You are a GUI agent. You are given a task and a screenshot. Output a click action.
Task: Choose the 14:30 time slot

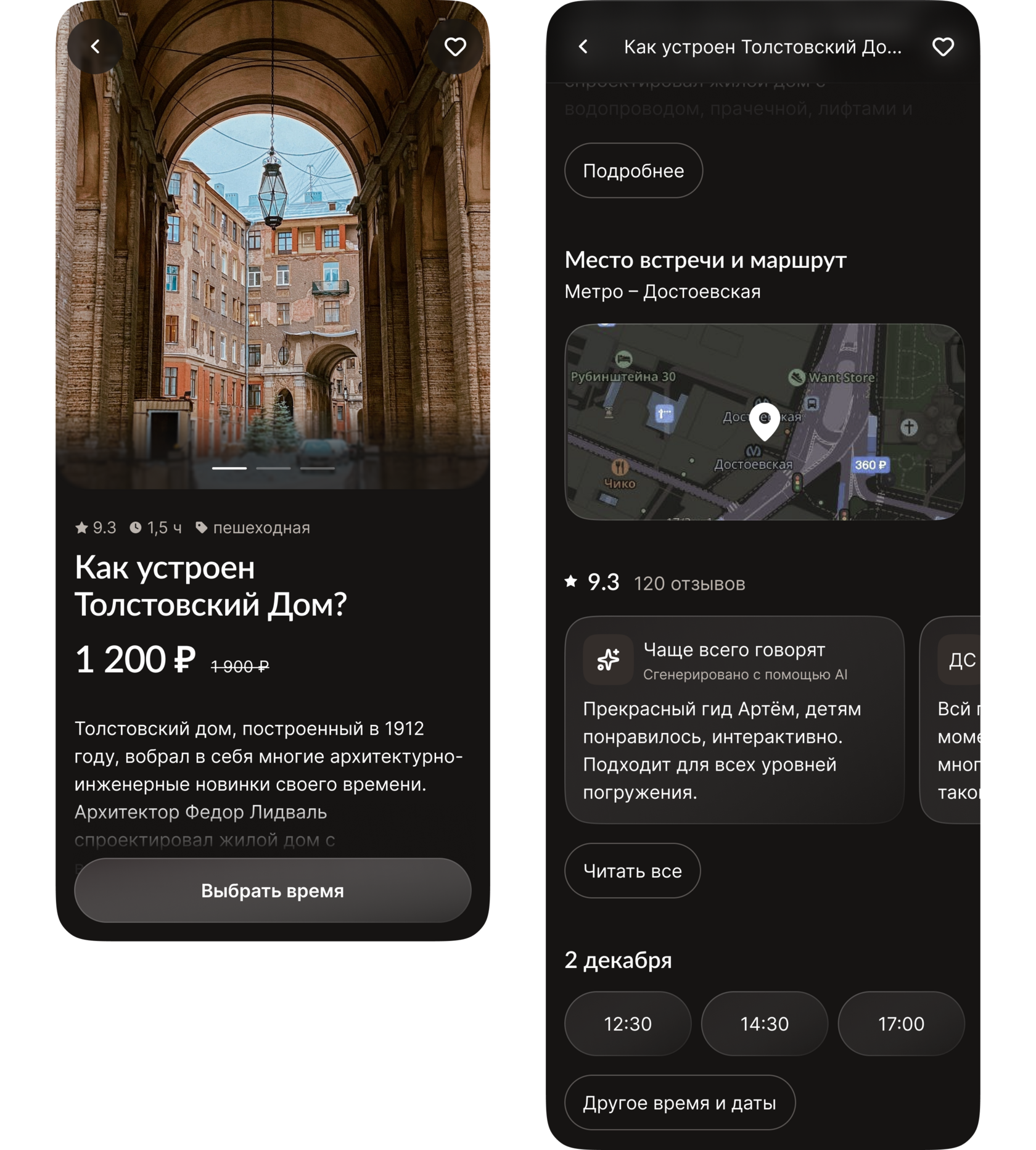click(764, 1024)
